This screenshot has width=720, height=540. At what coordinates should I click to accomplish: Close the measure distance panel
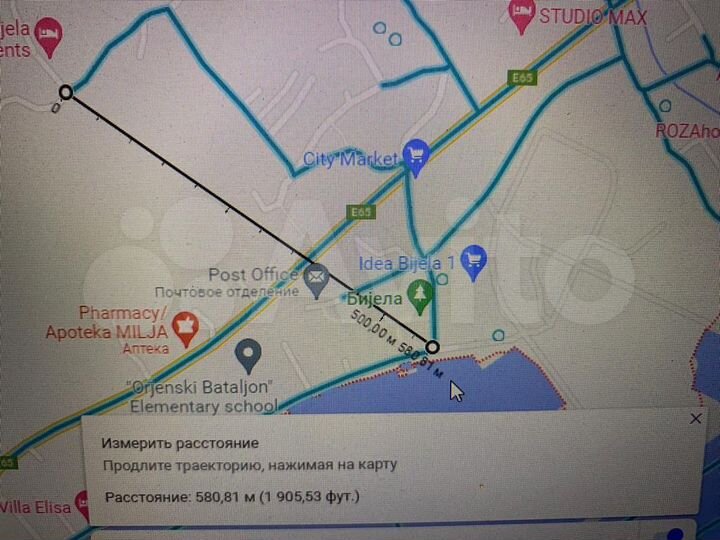coord(696,420)
